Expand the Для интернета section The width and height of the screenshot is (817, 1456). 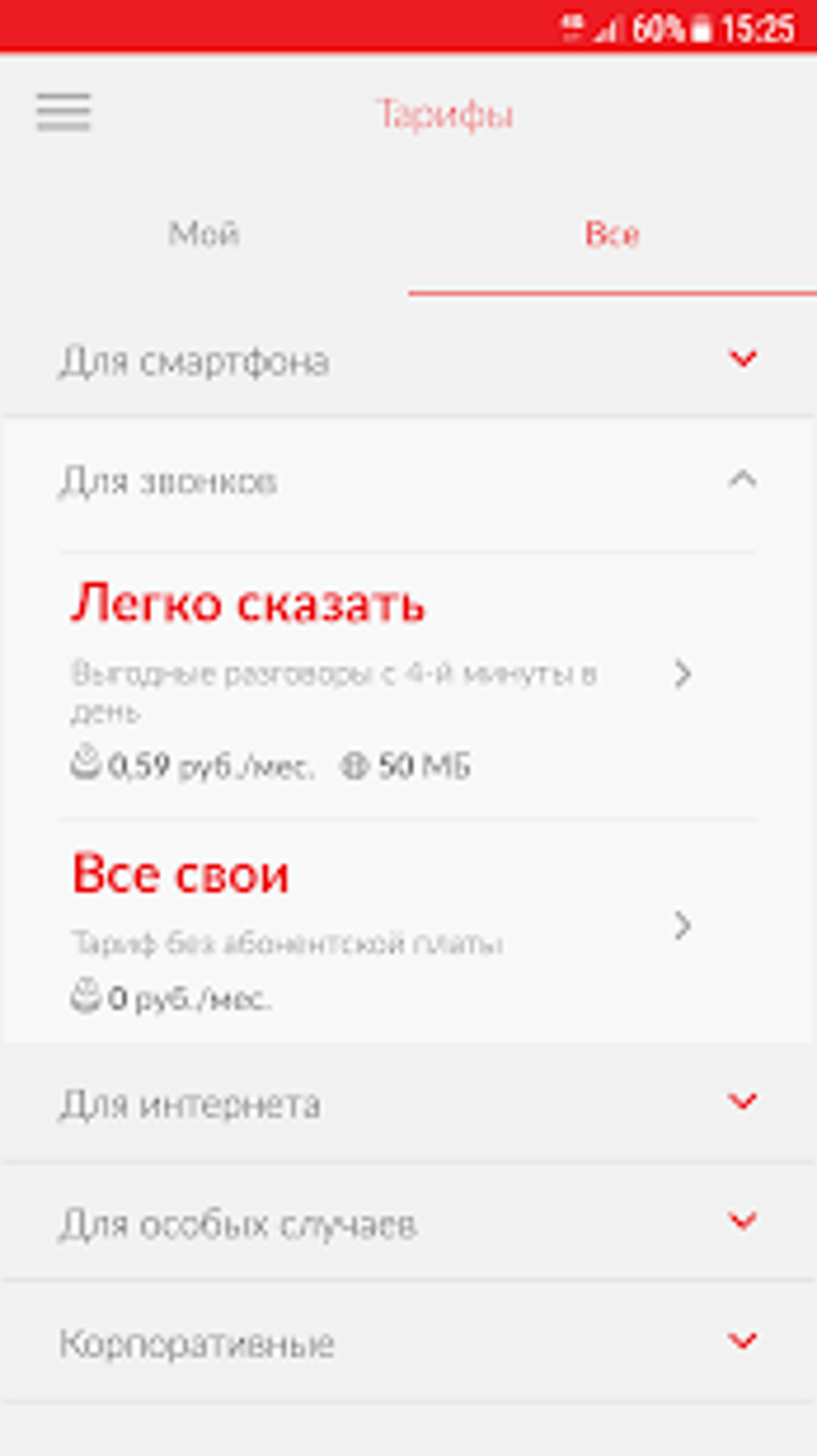(408, 1103)
